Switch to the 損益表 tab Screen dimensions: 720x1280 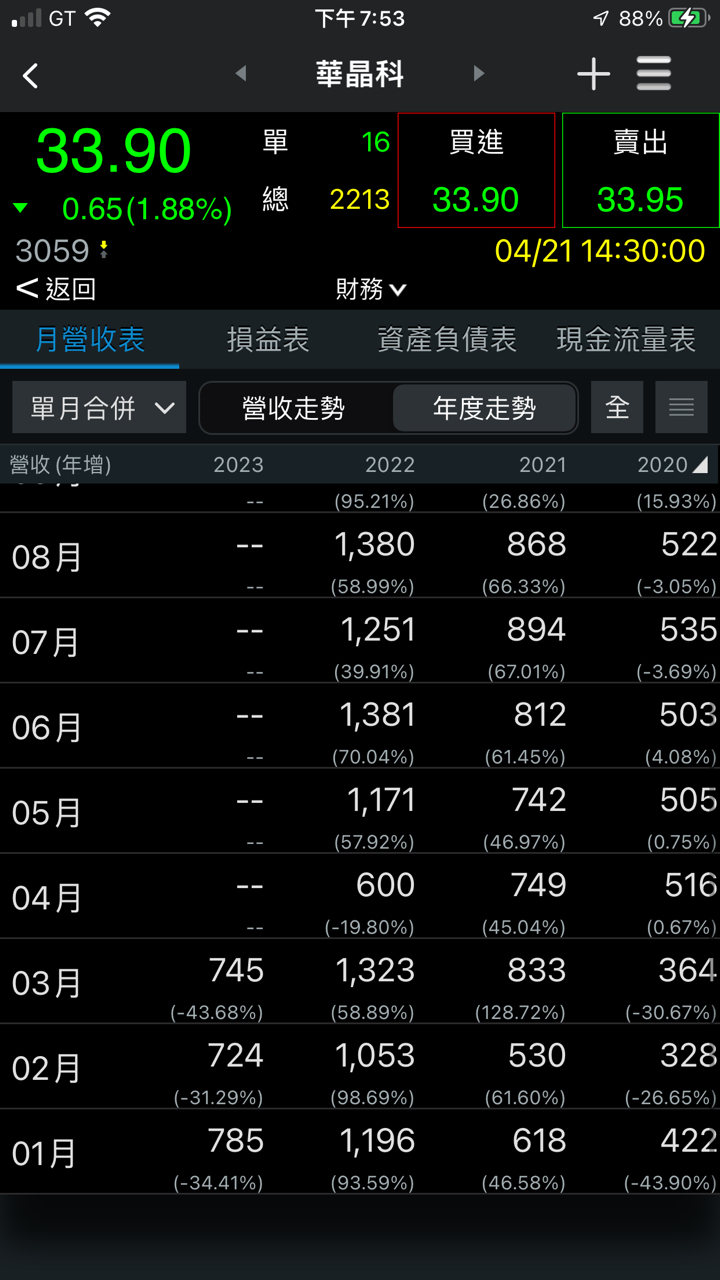tap(268, 340)
